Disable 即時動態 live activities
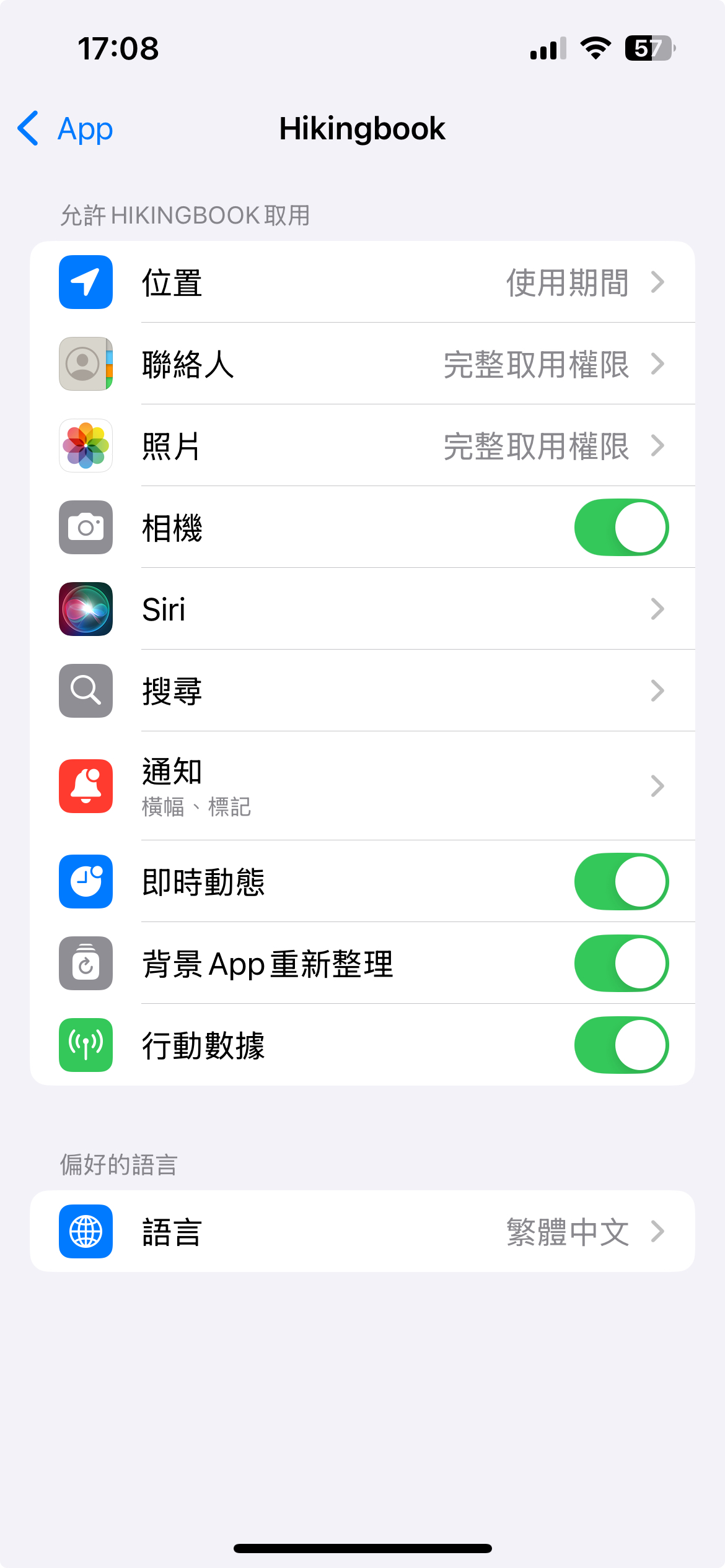 621,882
